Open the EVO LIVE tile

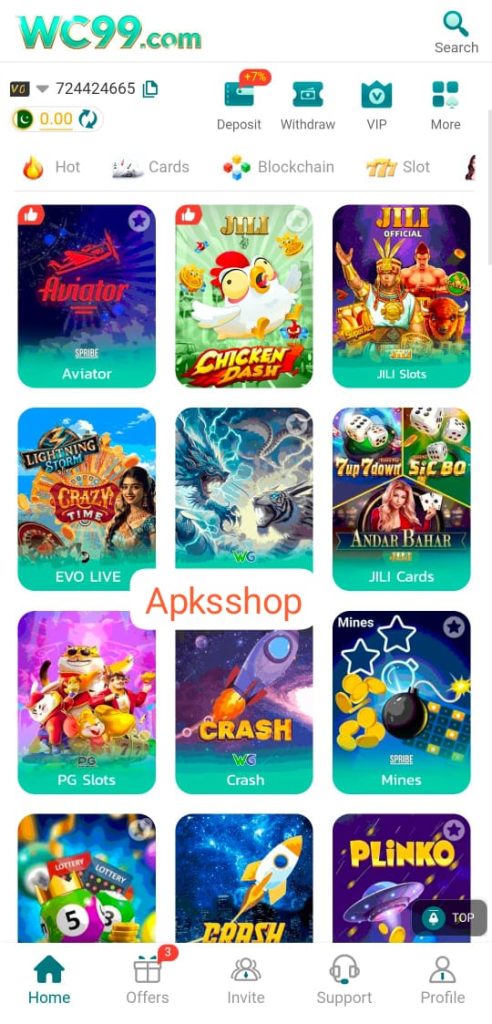(x=86, y=499)
